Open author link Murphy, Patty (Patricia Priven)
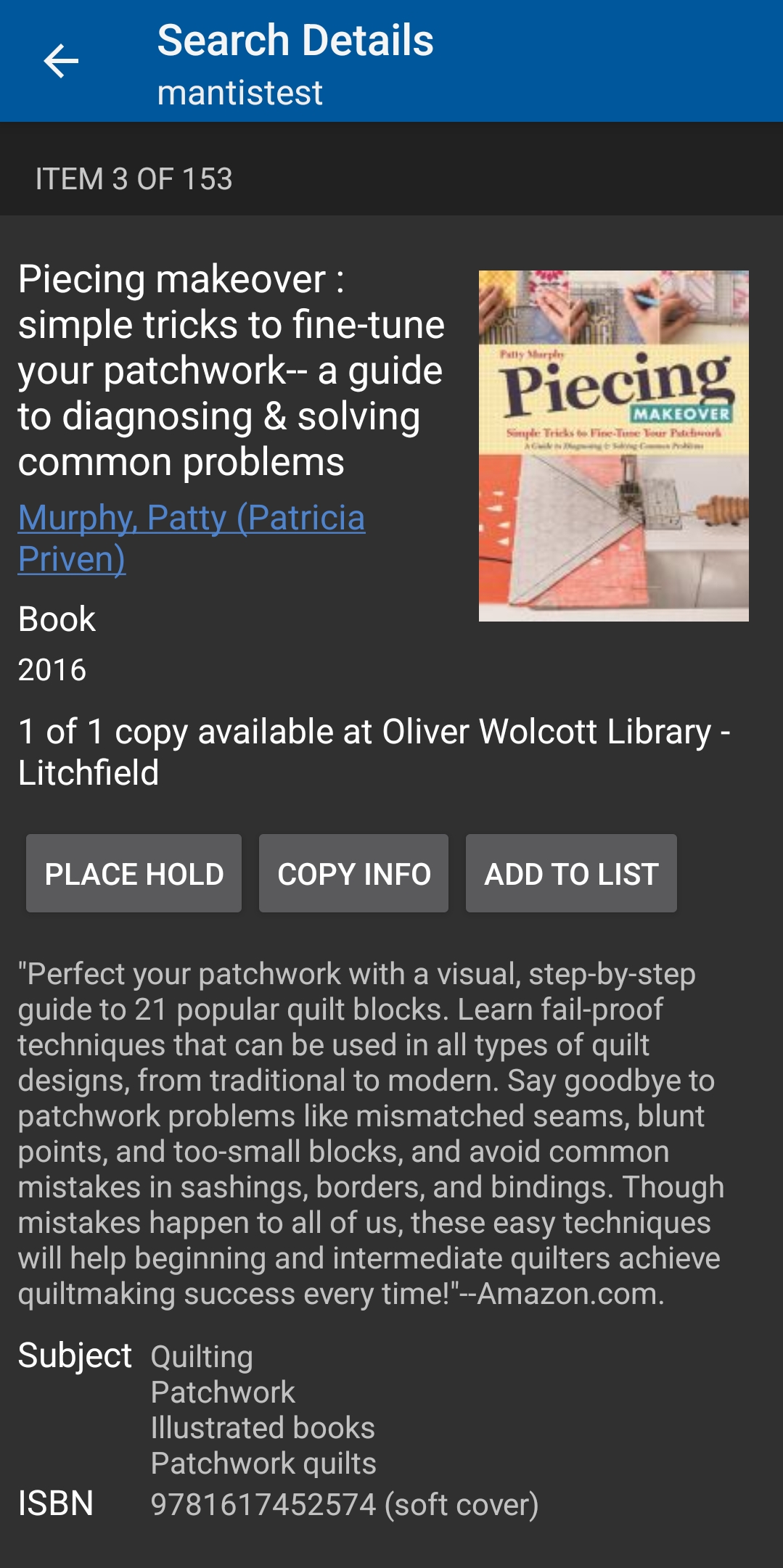The width and height of the screenshot is (783, 1568). click(191, 537)
